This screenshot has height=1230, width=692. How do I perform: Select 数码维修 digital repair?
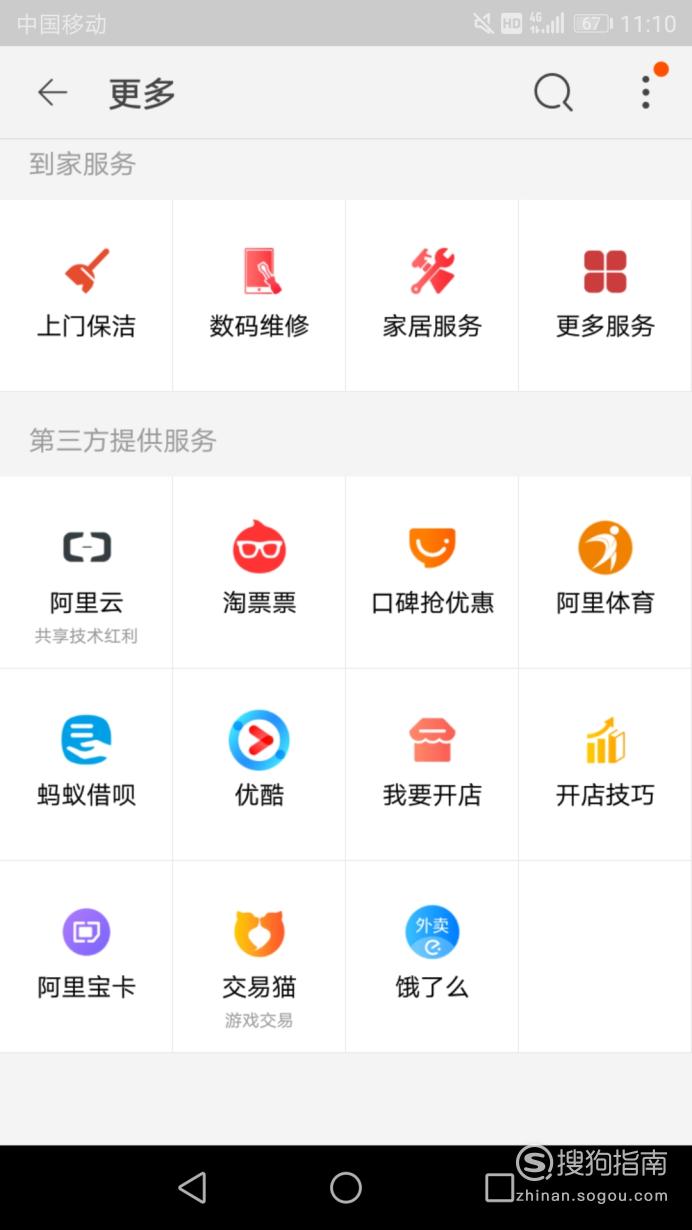click(259, 295)
